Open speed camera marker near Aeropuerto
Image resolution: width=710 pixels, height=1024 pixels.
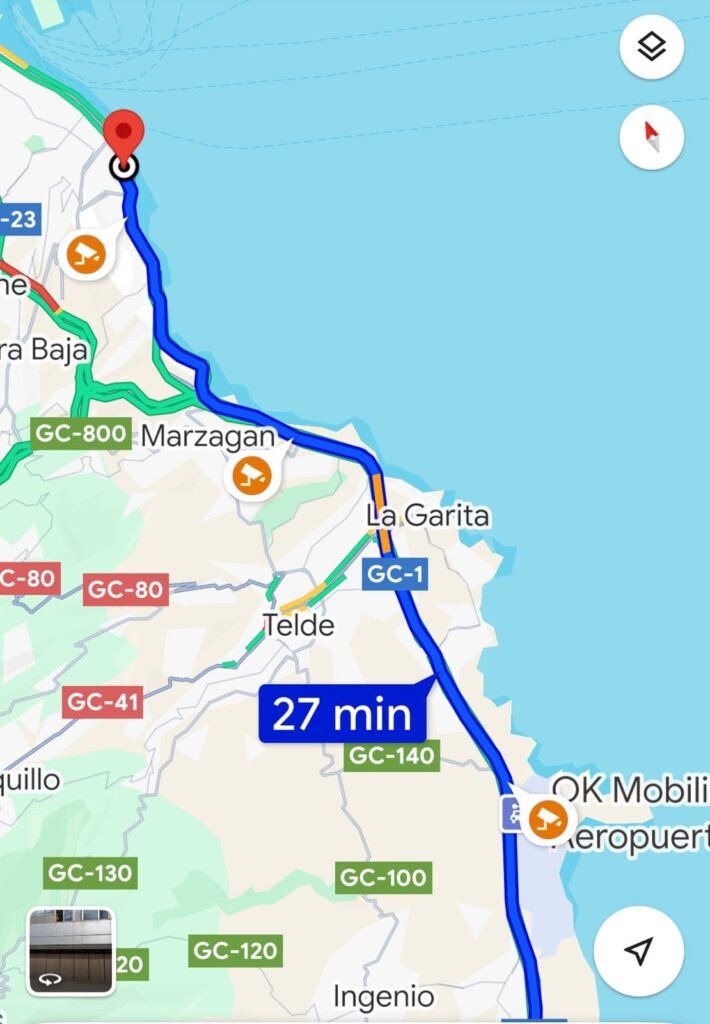pos(547,820)
